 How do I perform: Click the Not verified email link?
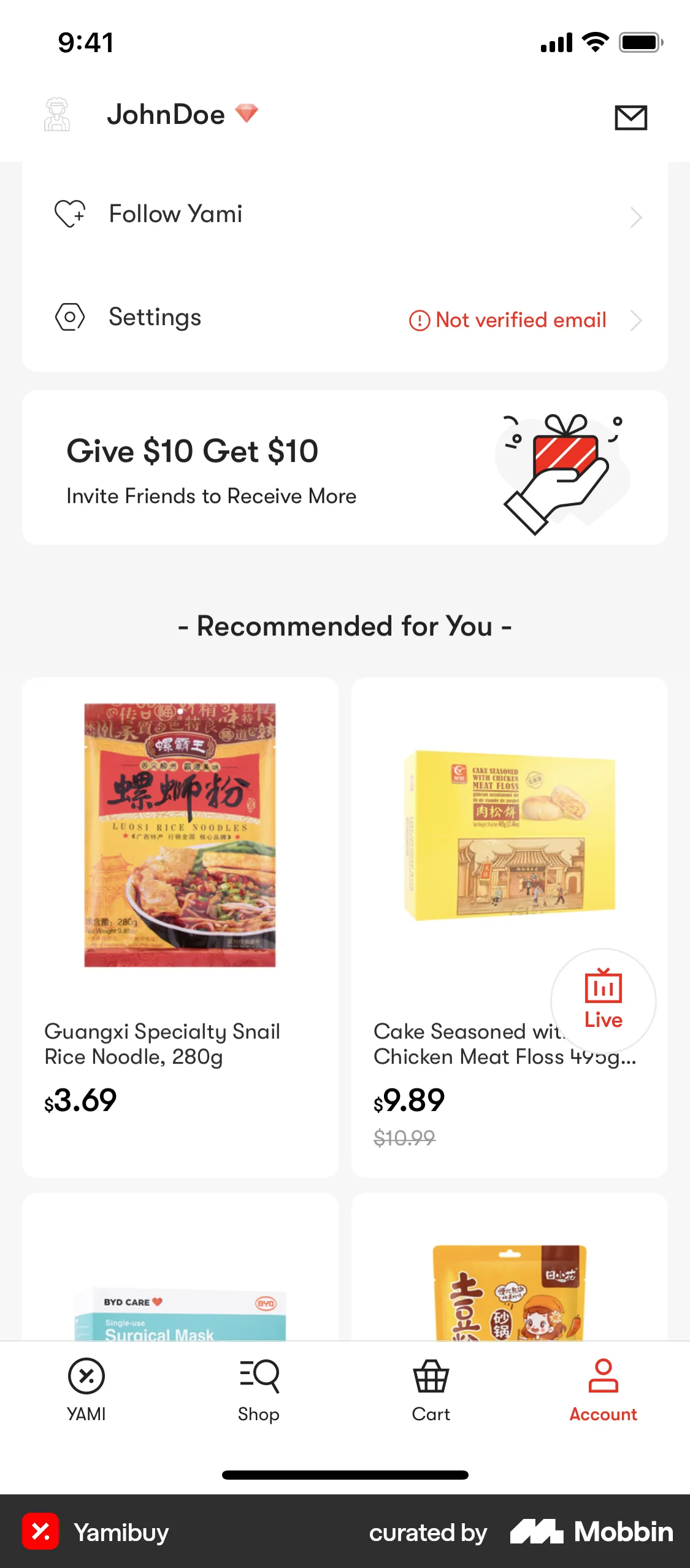point(520,320)
